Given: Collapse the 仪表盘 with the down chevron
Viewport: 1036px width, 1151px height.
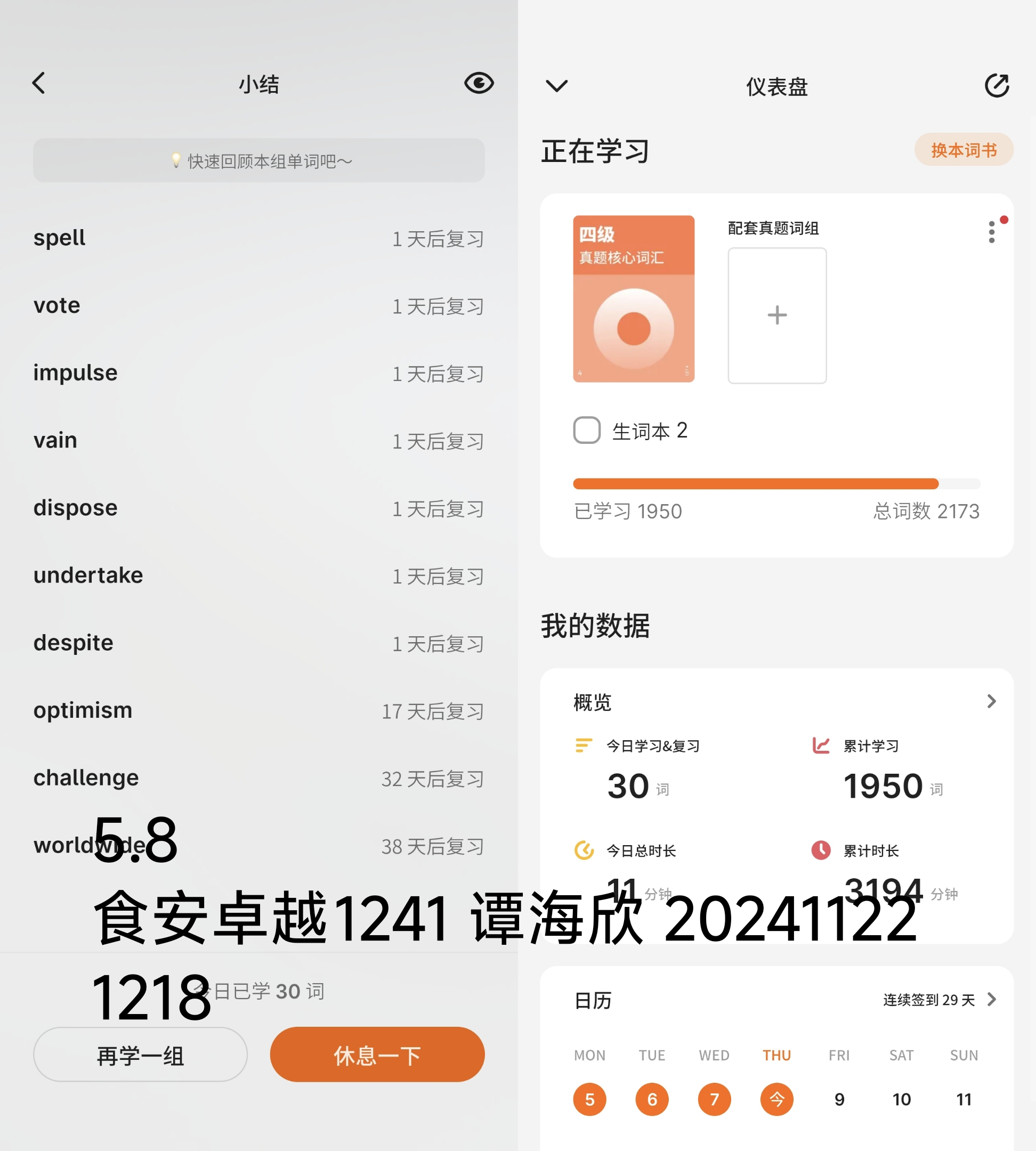Looking at the screenshot, I should point(557,86).
